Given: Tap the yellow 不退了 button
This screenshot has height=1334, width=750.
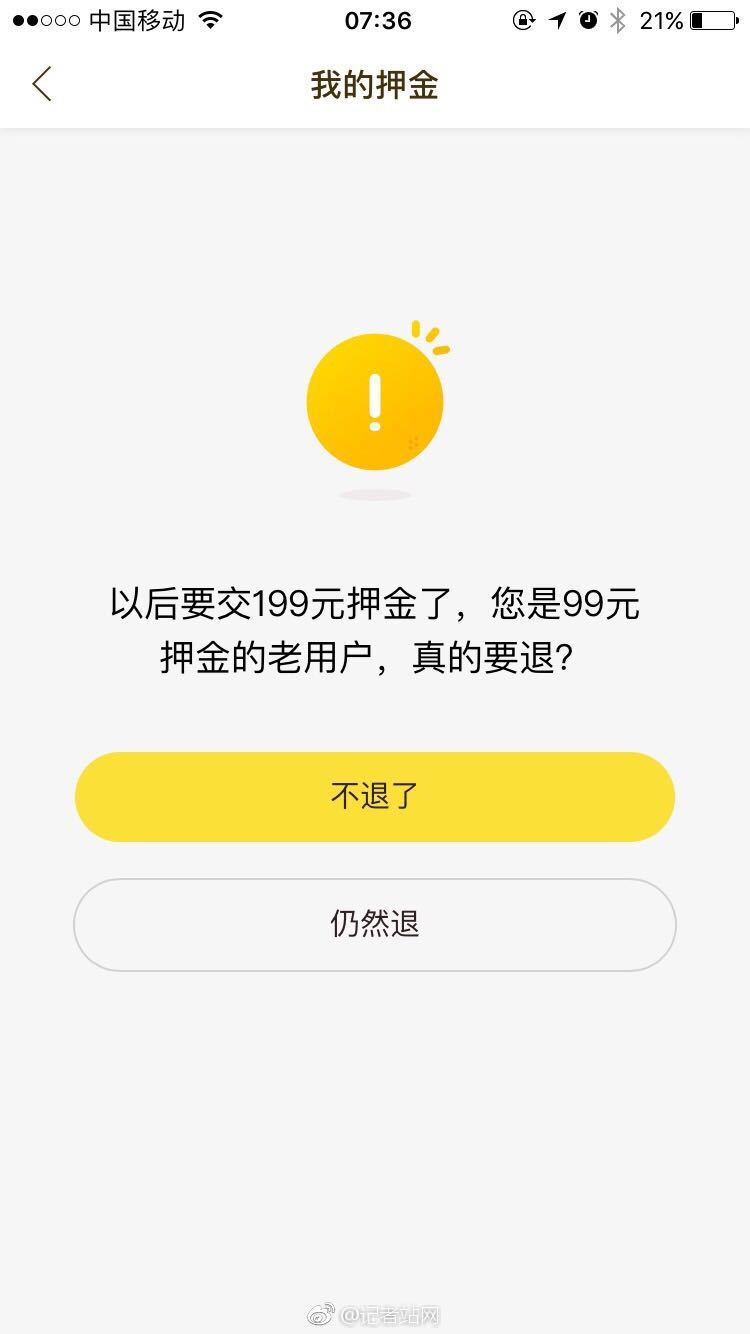Looking at the screenshot, I should coord(375,797).
